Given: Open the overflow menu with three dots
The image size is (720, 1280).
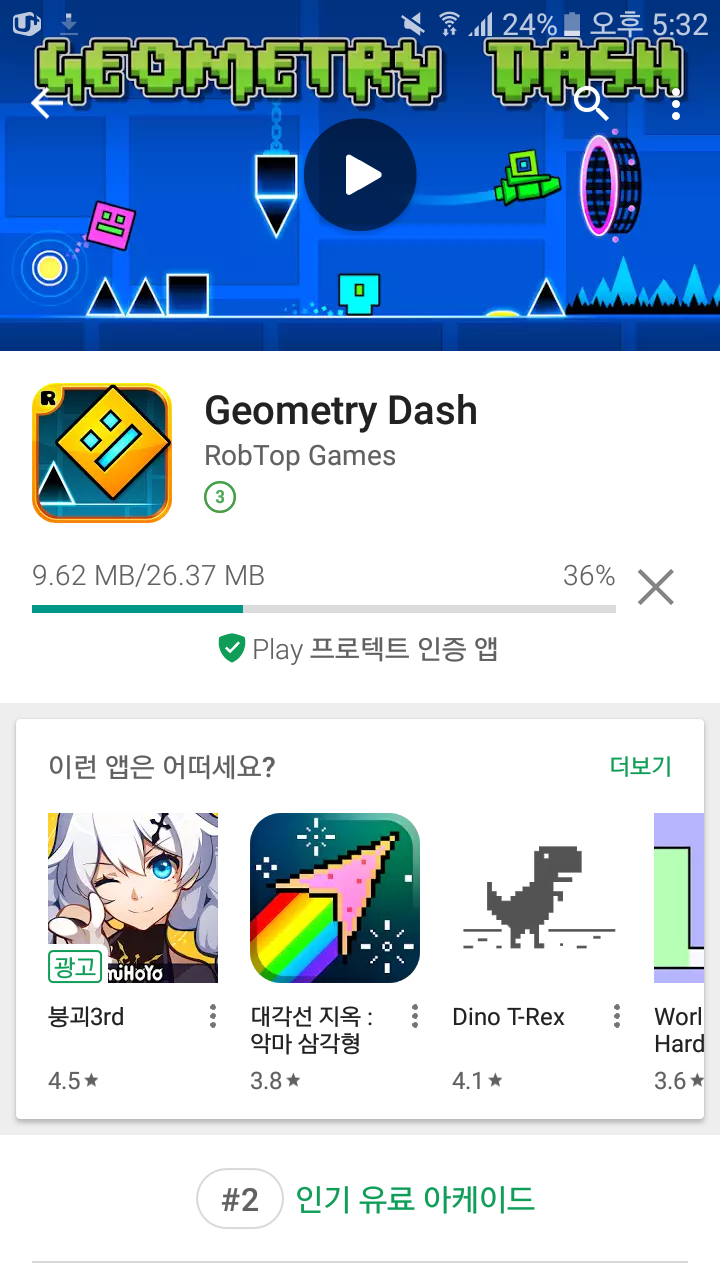Looking at the screenshot, I should tap(675, 104).
